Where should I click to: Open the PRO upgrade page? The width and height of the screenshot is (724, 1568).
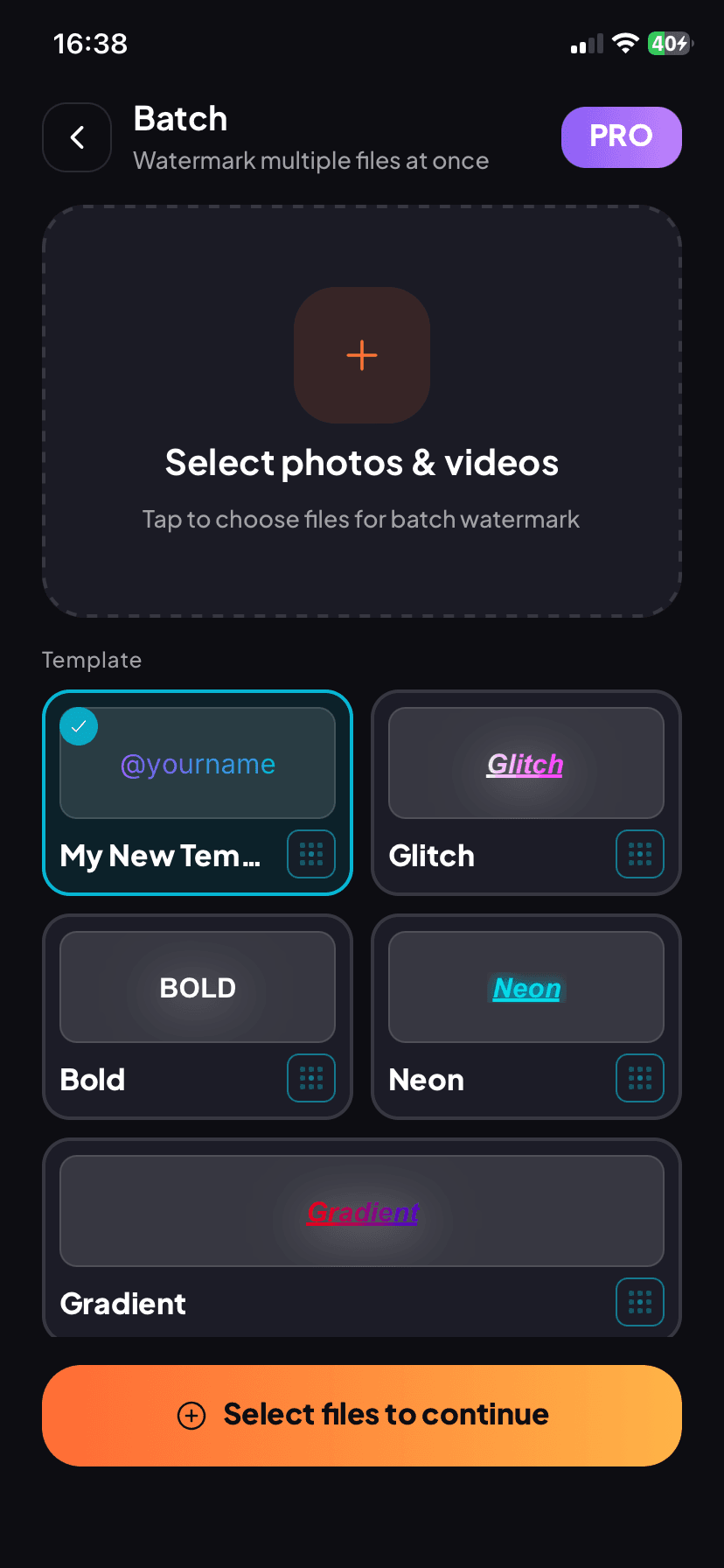click(621, 137)
